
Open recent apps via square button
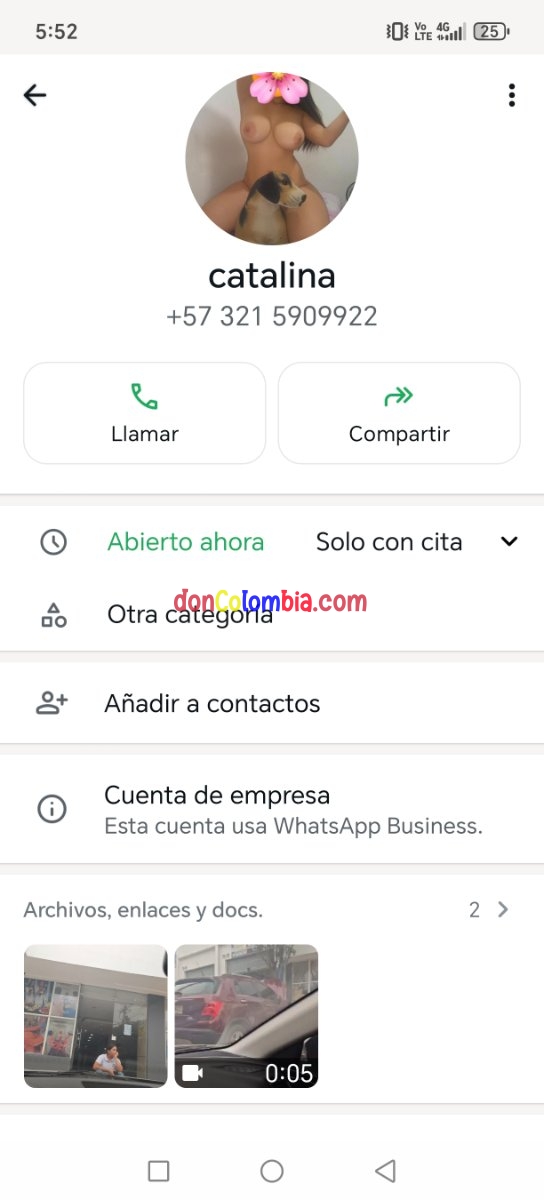pos(158,1170)
